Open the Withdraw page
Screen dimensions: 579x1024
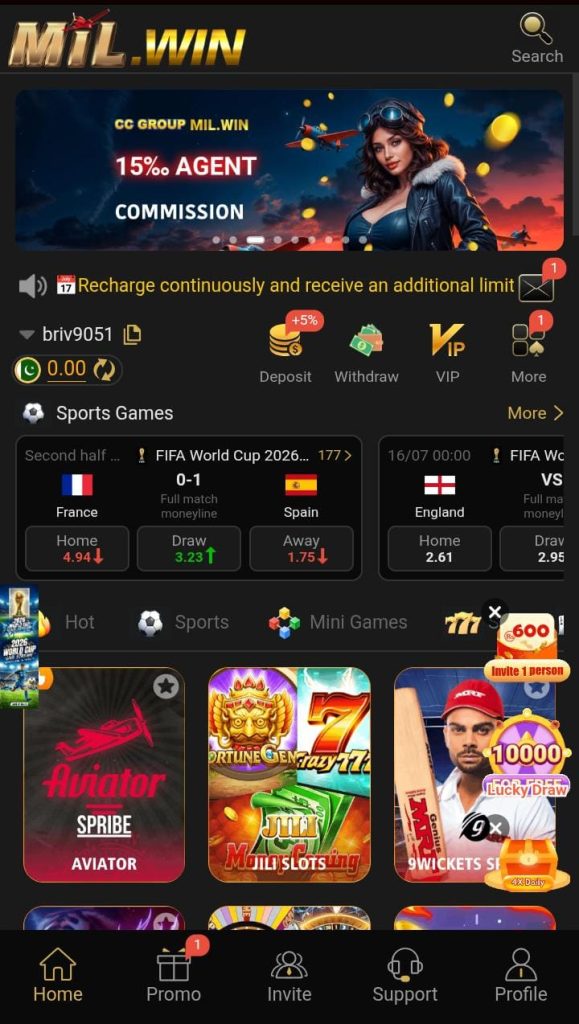pyautogui.click(x=366, y=353)
